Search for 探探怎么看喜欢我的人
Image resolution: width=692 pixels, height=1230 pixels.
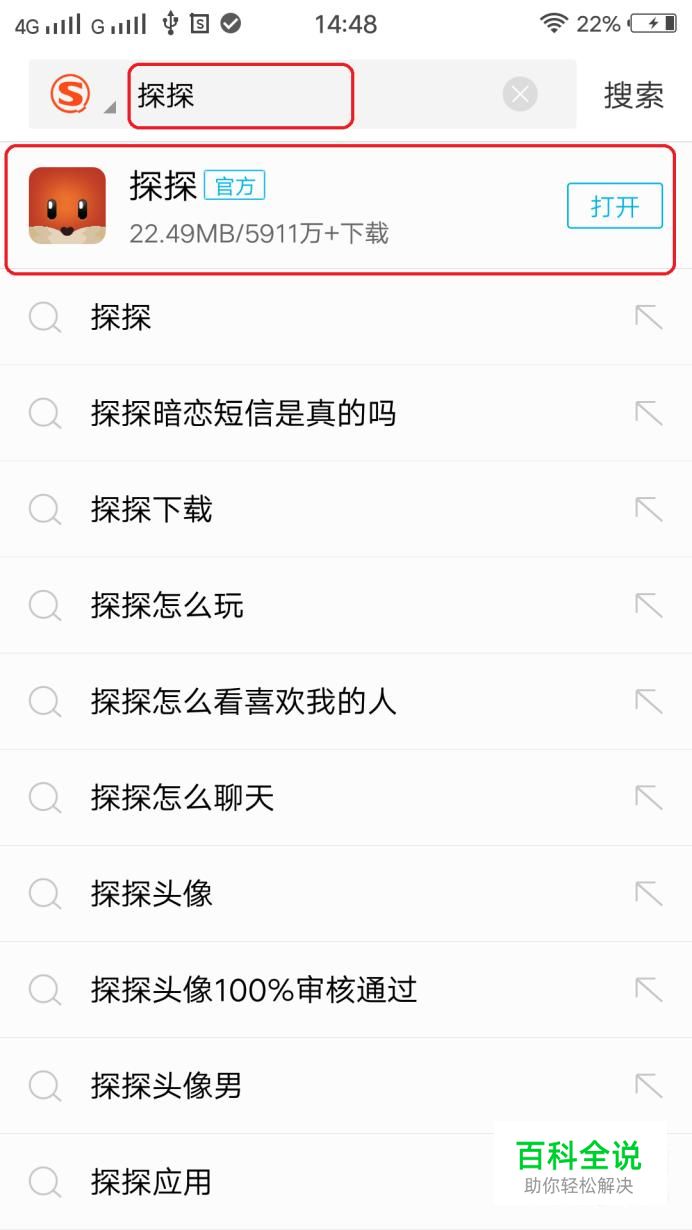pos(243,701)
